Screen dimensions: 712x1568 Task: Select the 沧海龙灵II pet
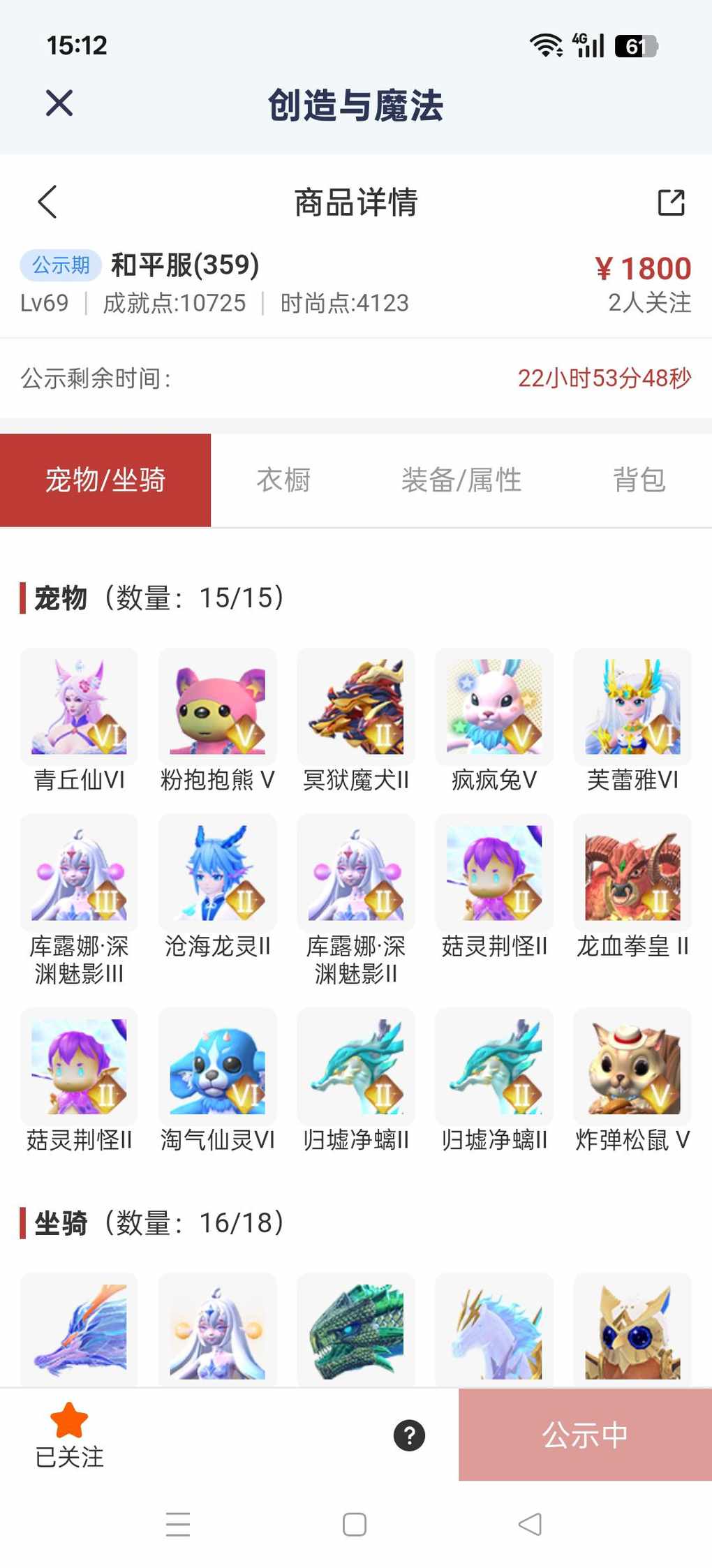pos(217,887)
